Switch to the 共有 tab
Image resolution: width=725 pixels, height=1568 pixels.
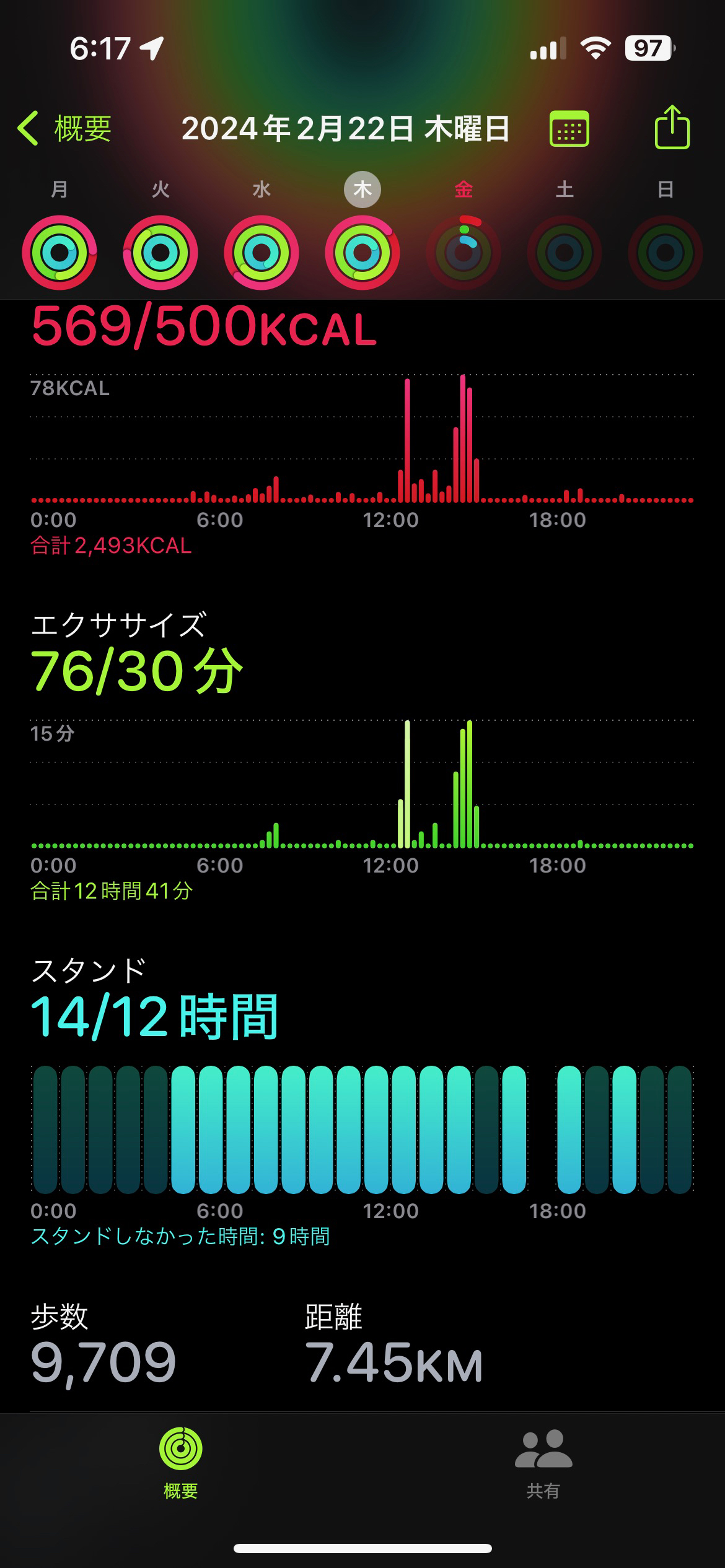point(543,1463)
